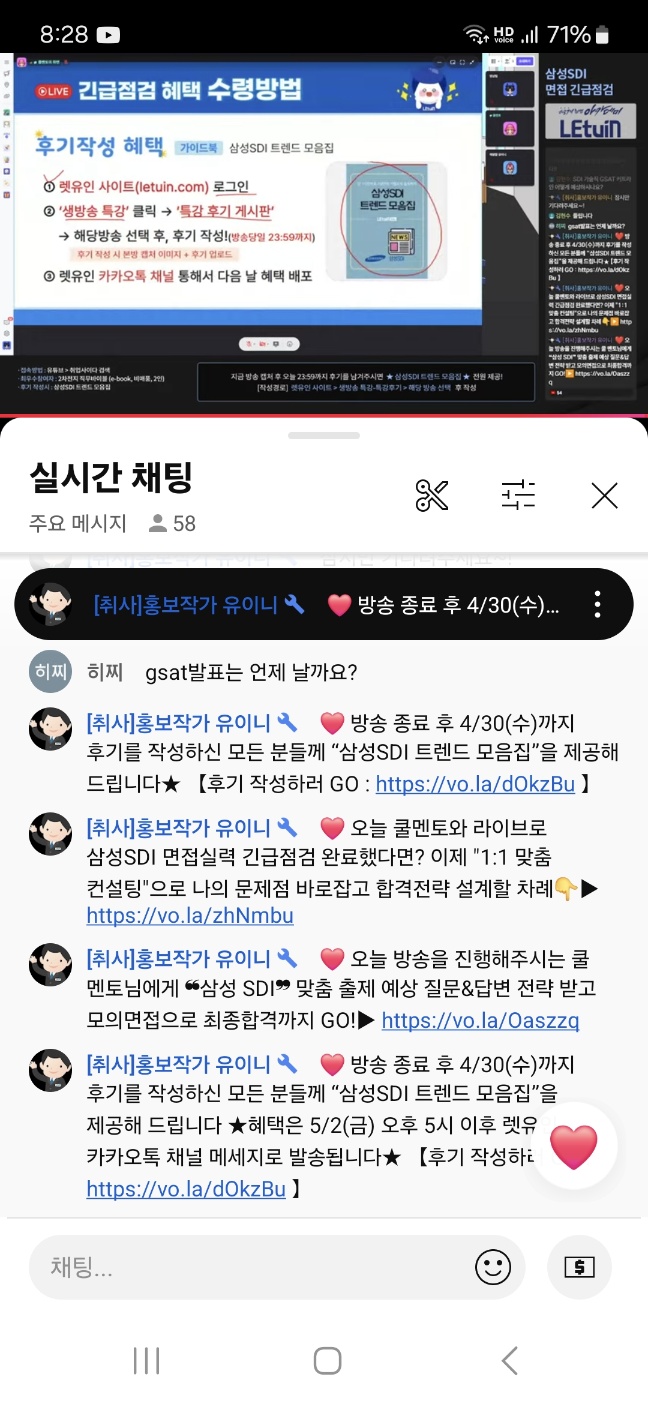Tap the chat input field

[250, 1268]
